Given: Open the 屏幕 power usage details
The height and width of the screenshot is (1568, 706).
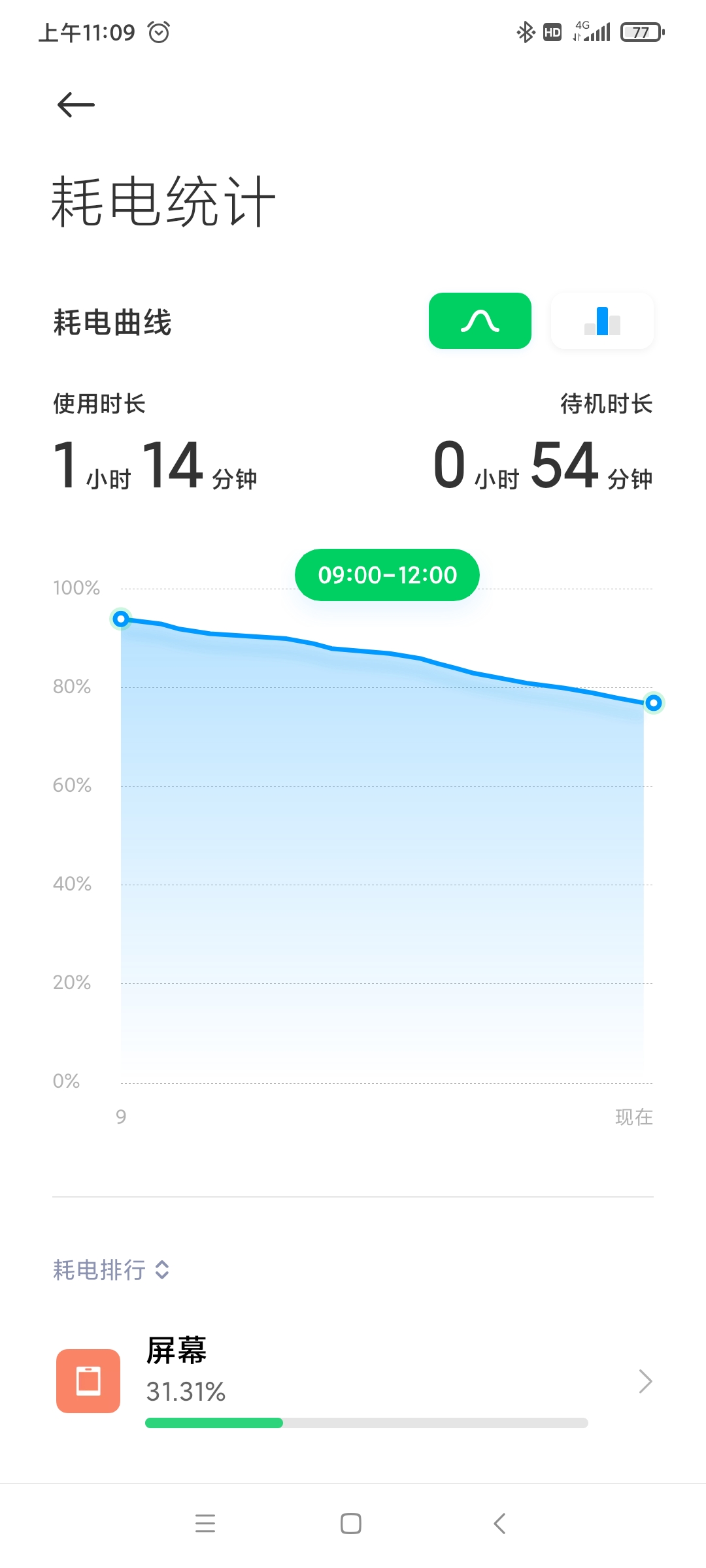Looking at the screenshot, I should click(353, 1381).
